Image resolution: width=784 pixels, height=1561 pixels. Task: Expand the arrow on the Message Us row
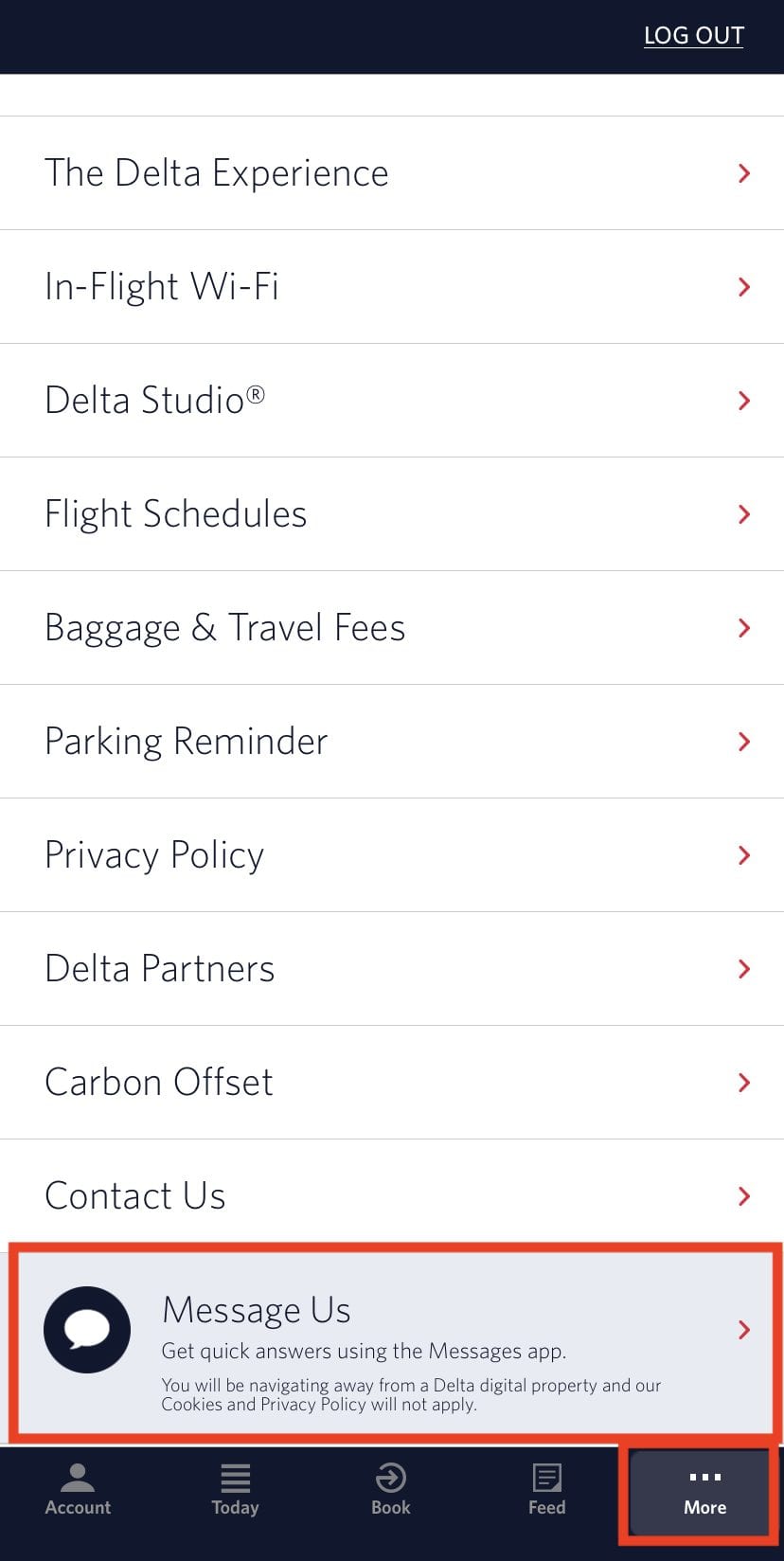coord(743,1330)
